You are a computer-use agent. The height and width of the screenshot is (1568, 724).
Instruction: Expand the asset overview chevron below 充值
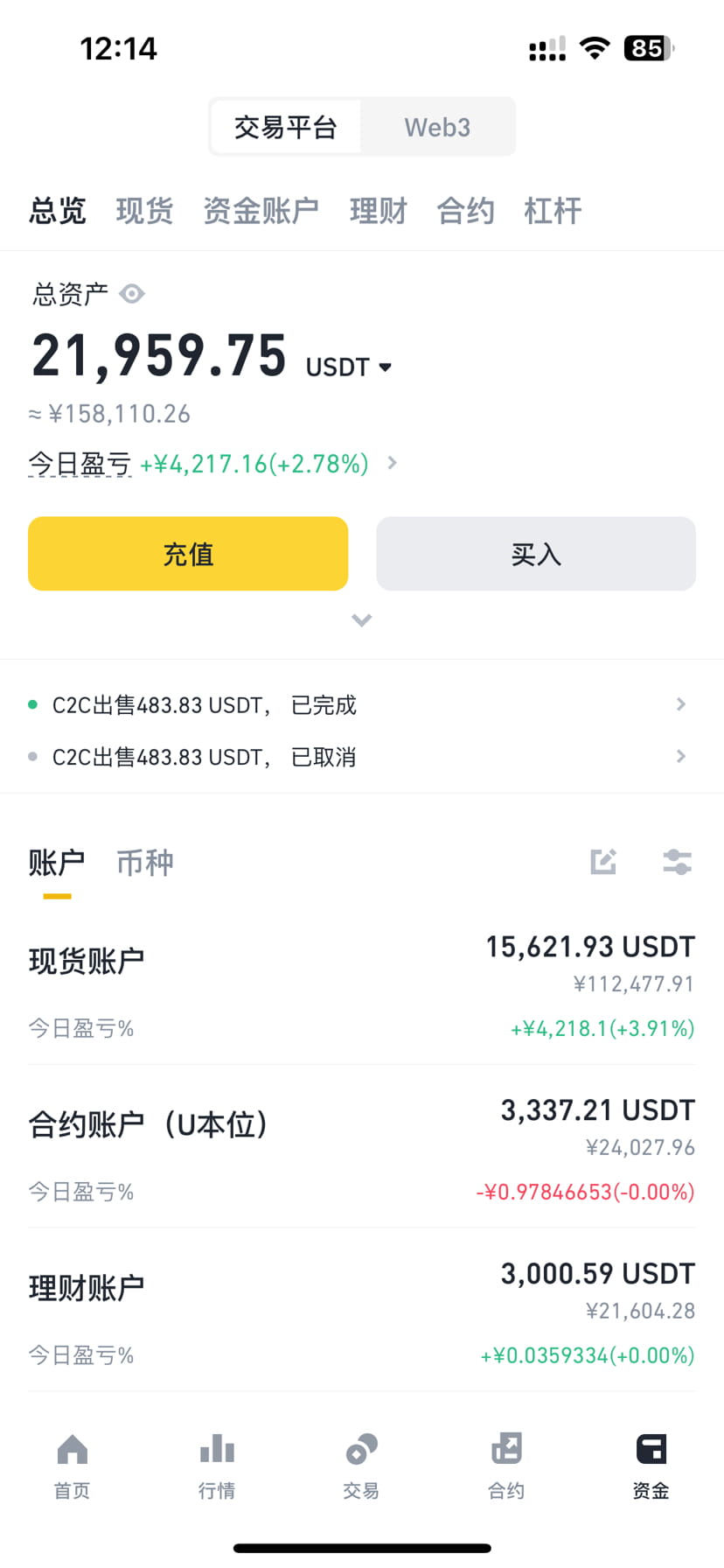coord(361,620)
